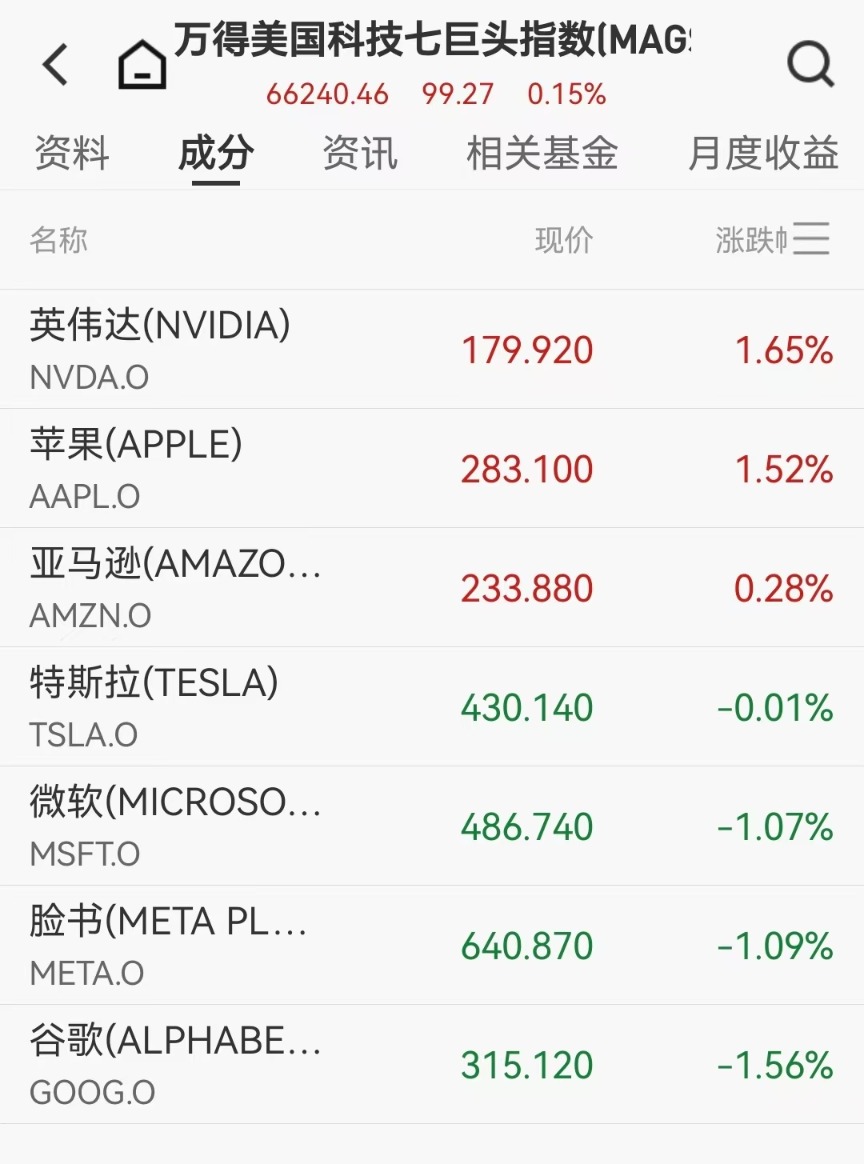This screenshot has width=864, height=1164.
Task: Switch to the 月度收益 tab
Action: point(763,154)
